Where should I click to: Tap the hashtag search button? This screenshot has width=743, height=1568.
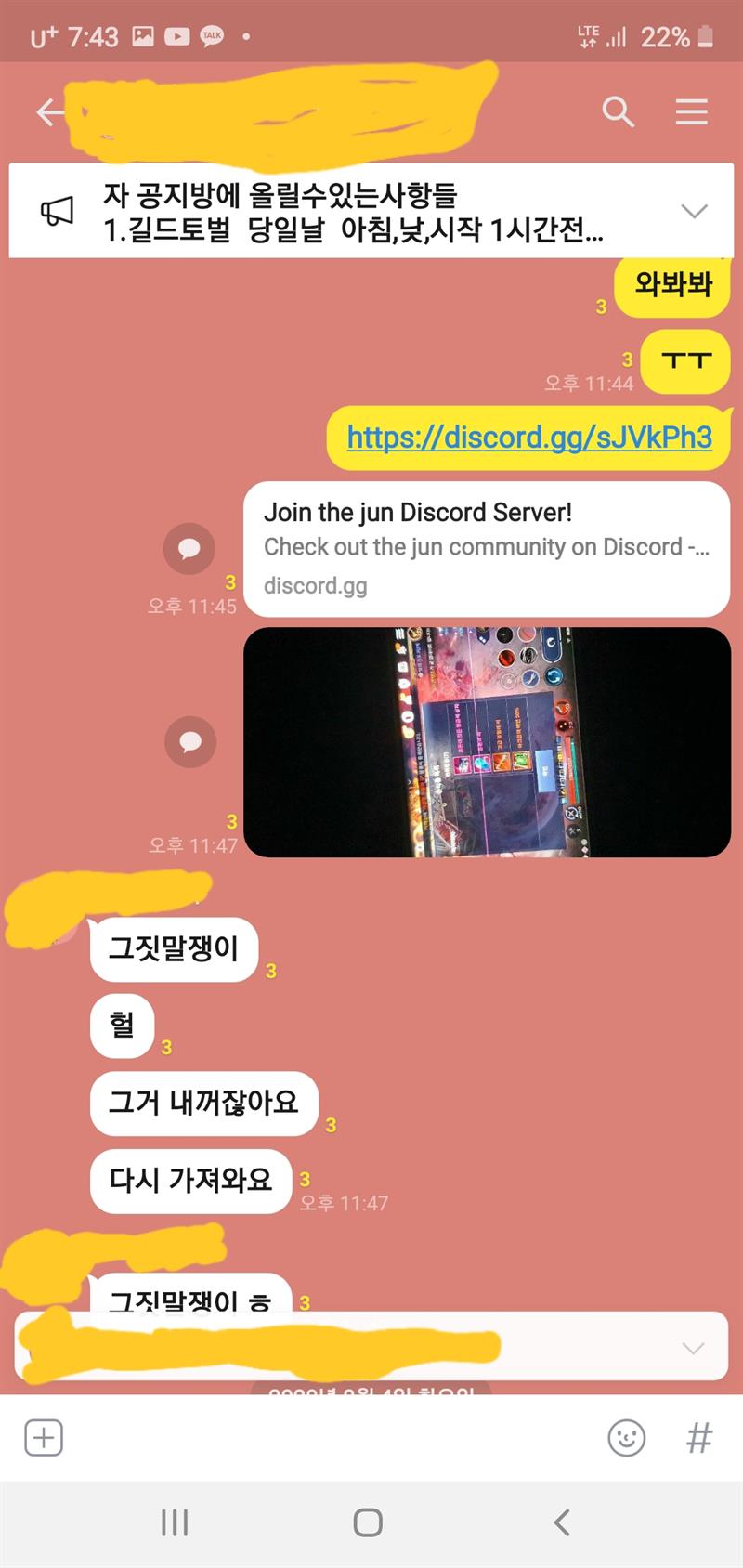click(698, 1438)
